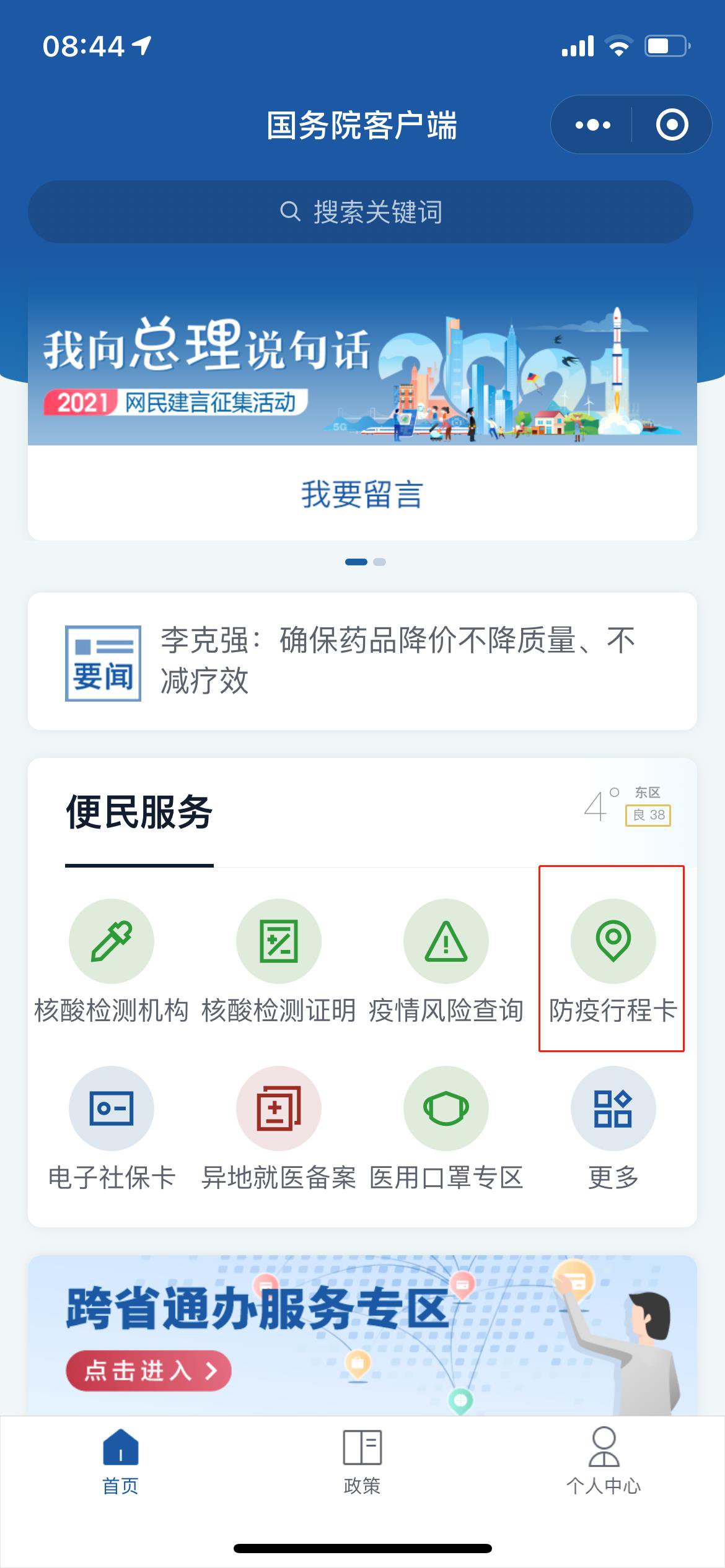Go to the 个人中心 tab
Screen dimensions: 725x1568
point(604,1459)
